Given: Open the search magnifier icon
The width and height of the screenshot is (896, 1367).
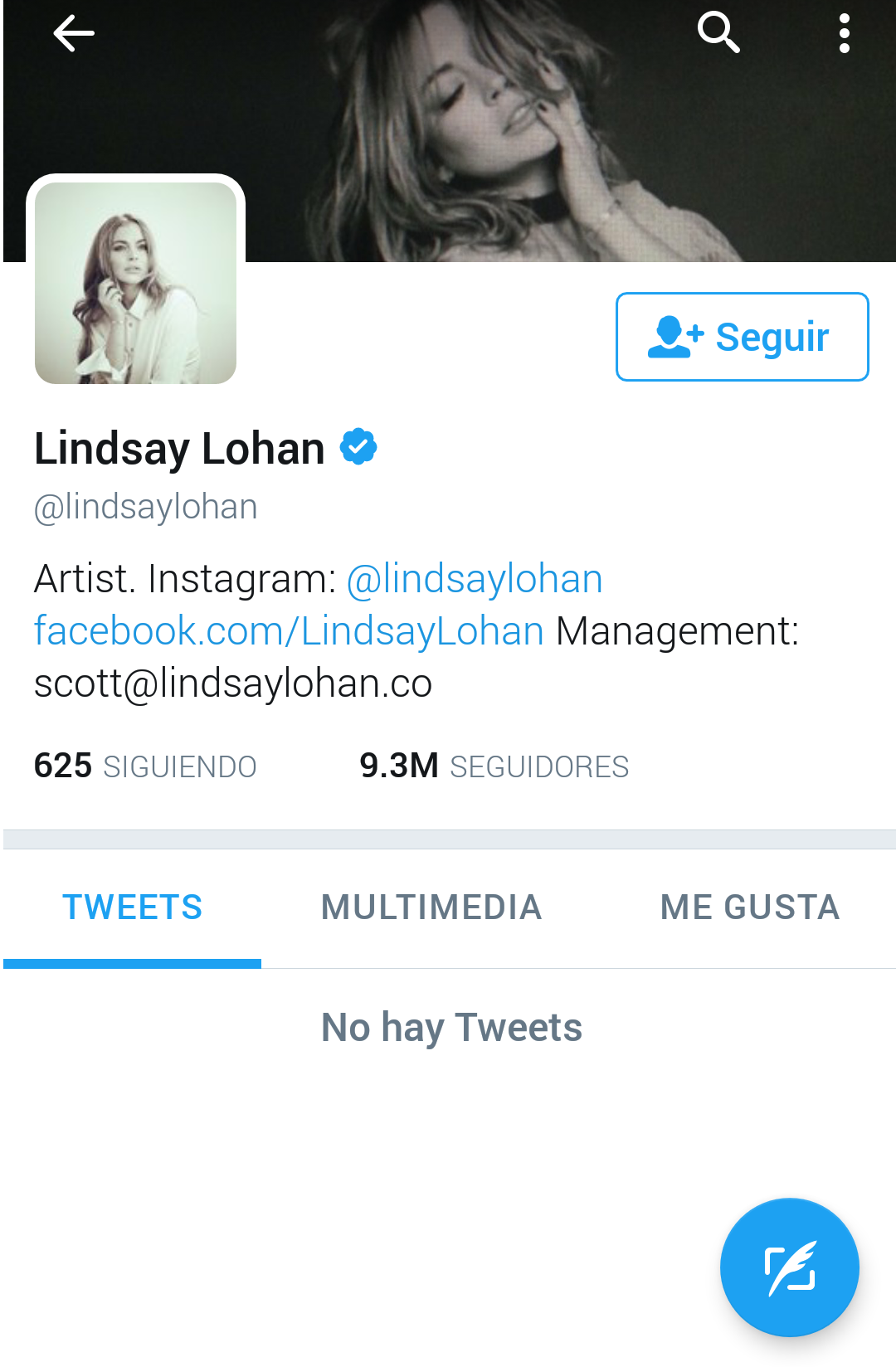Looking at the screenshot, I should (718, 33).
